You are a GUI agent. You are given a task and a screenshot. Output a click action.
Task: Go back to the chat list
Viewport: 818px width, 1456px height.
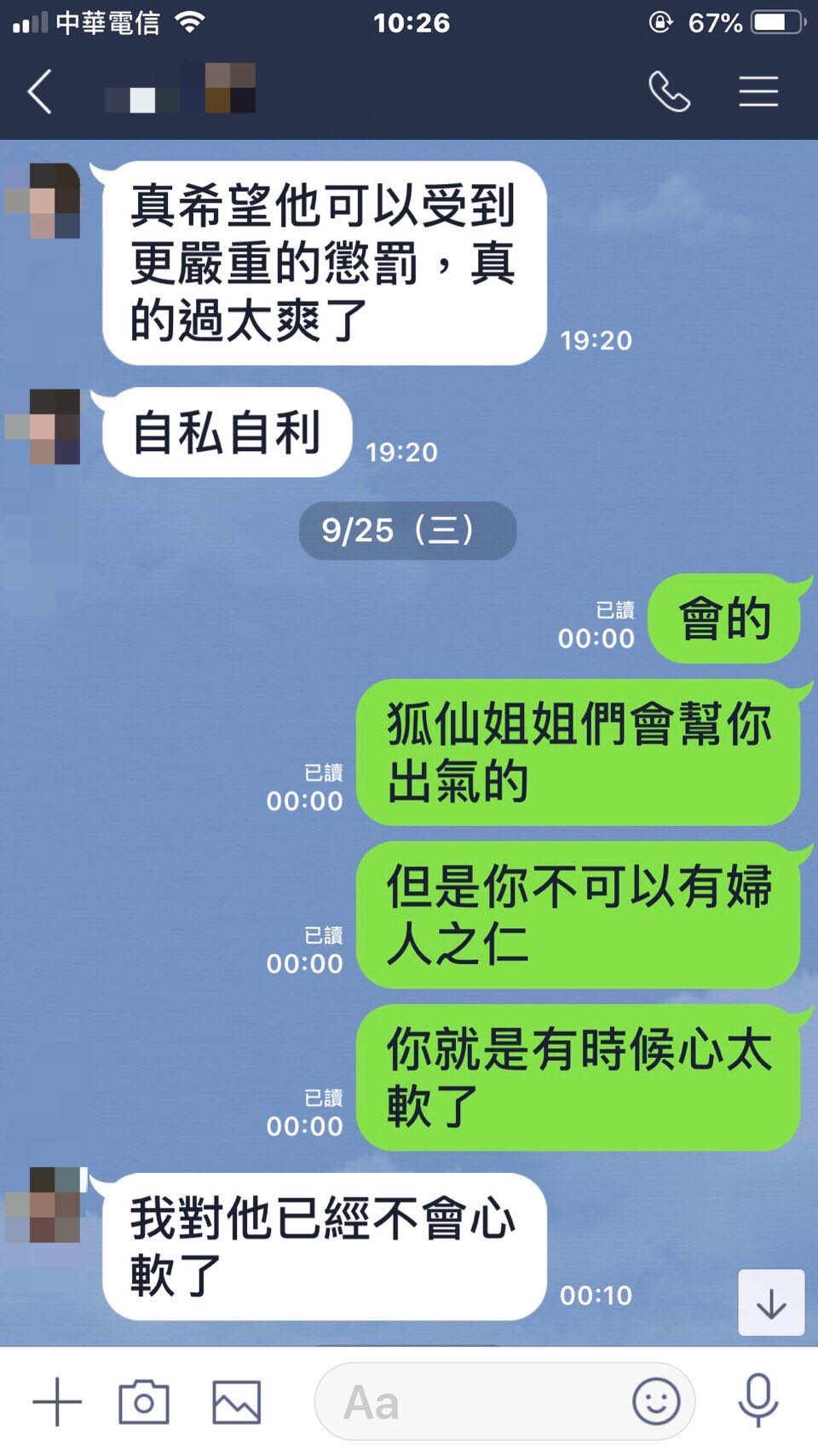[40, 91]
